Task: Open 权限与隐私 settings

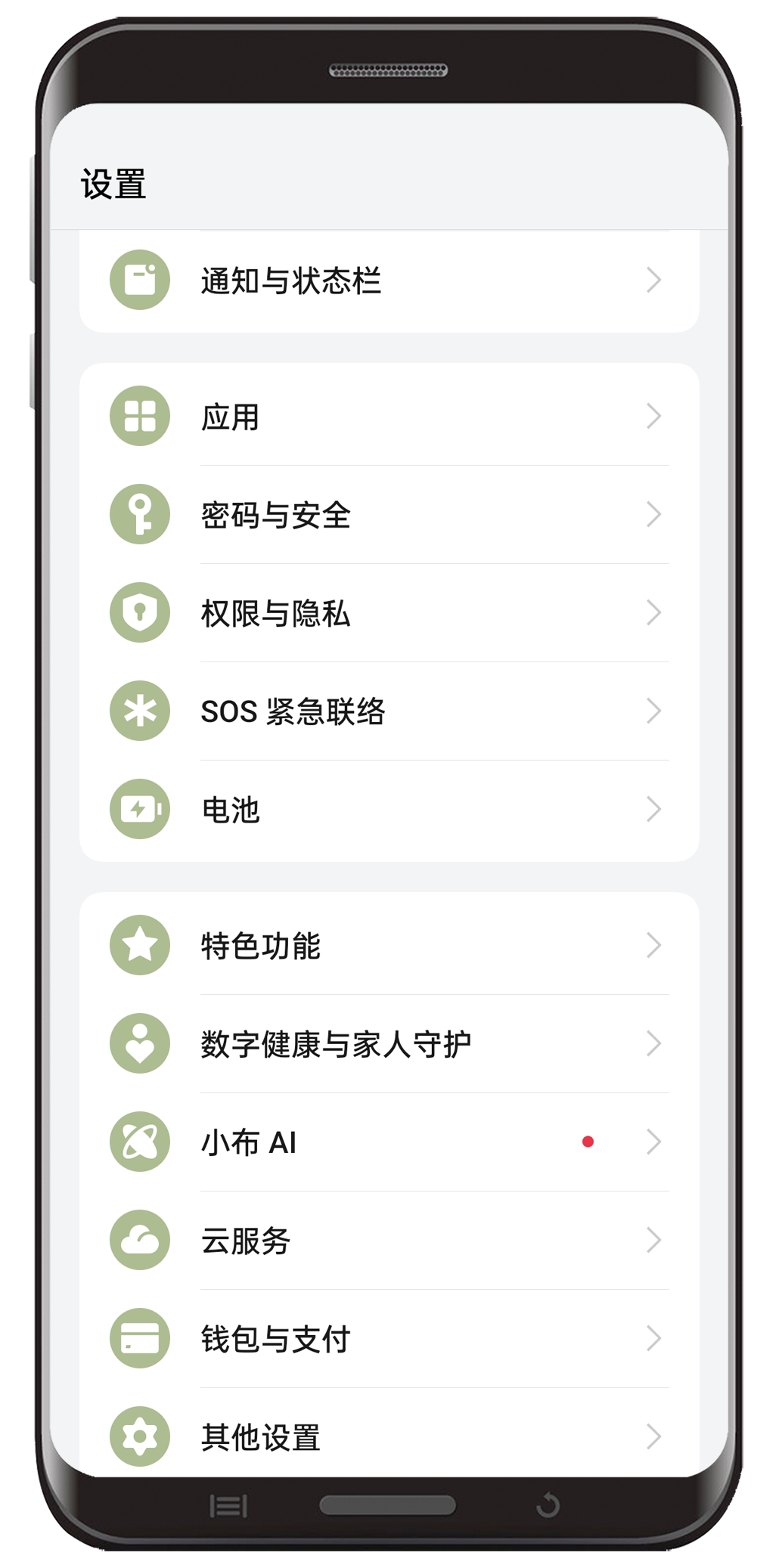Action: [x=389, y=613]
